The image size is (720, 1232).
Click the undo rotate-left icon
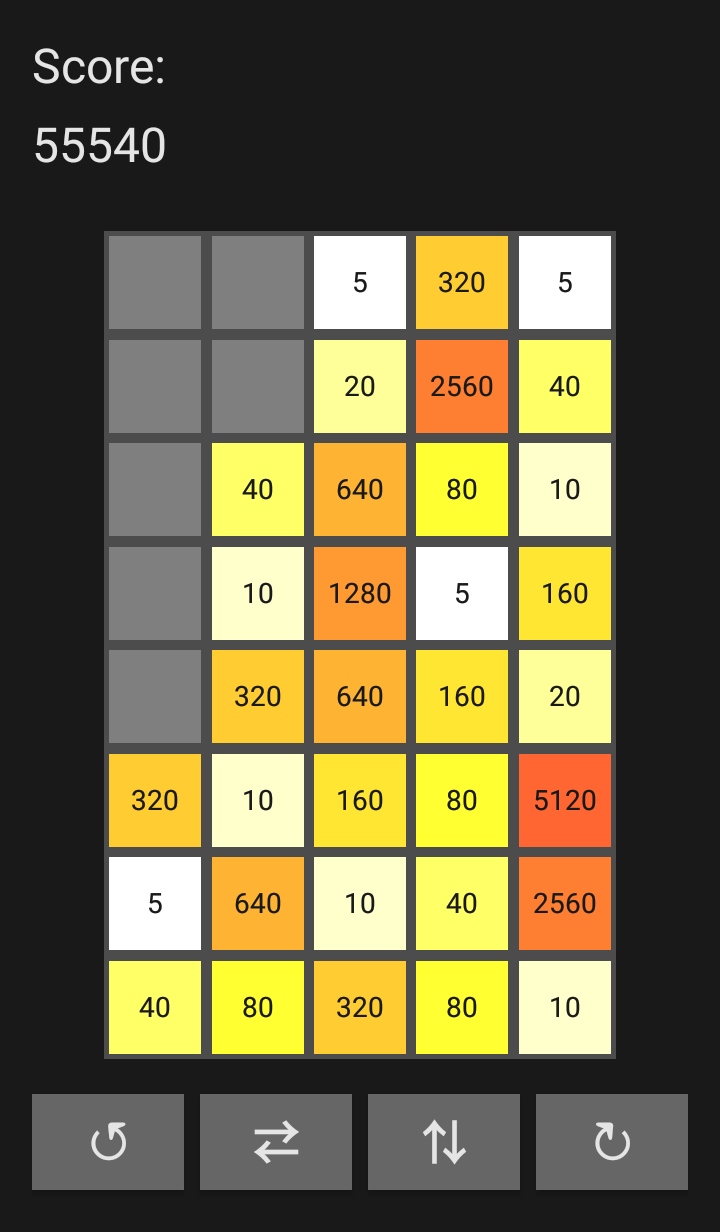tap(108, 1141)
